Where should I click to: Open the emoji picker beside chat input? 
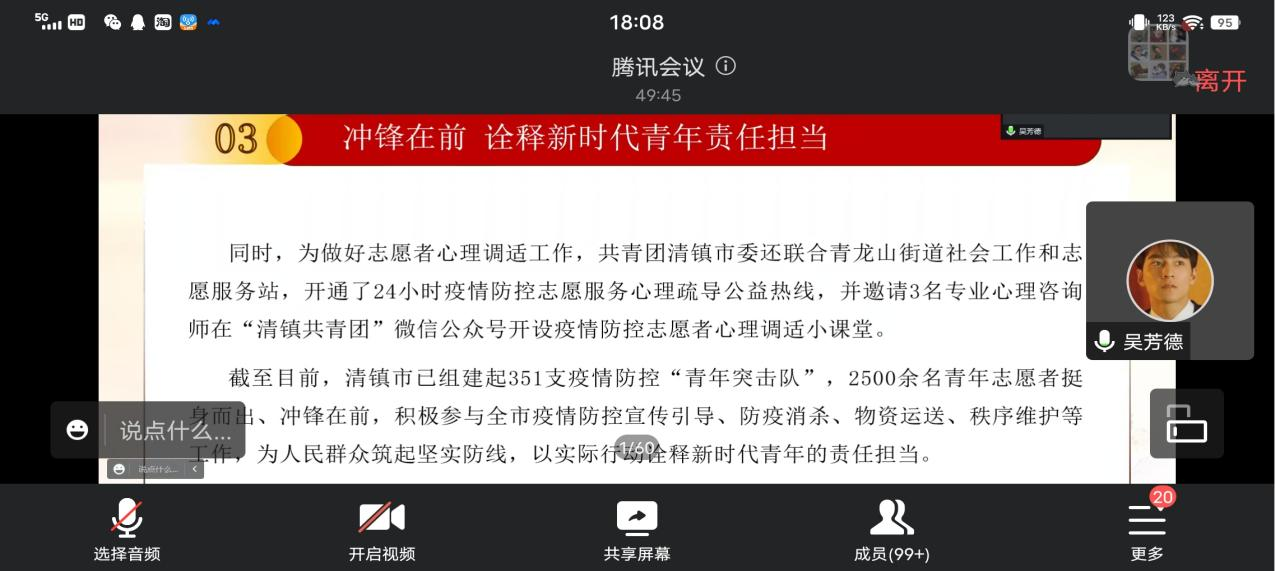point(77,430)
